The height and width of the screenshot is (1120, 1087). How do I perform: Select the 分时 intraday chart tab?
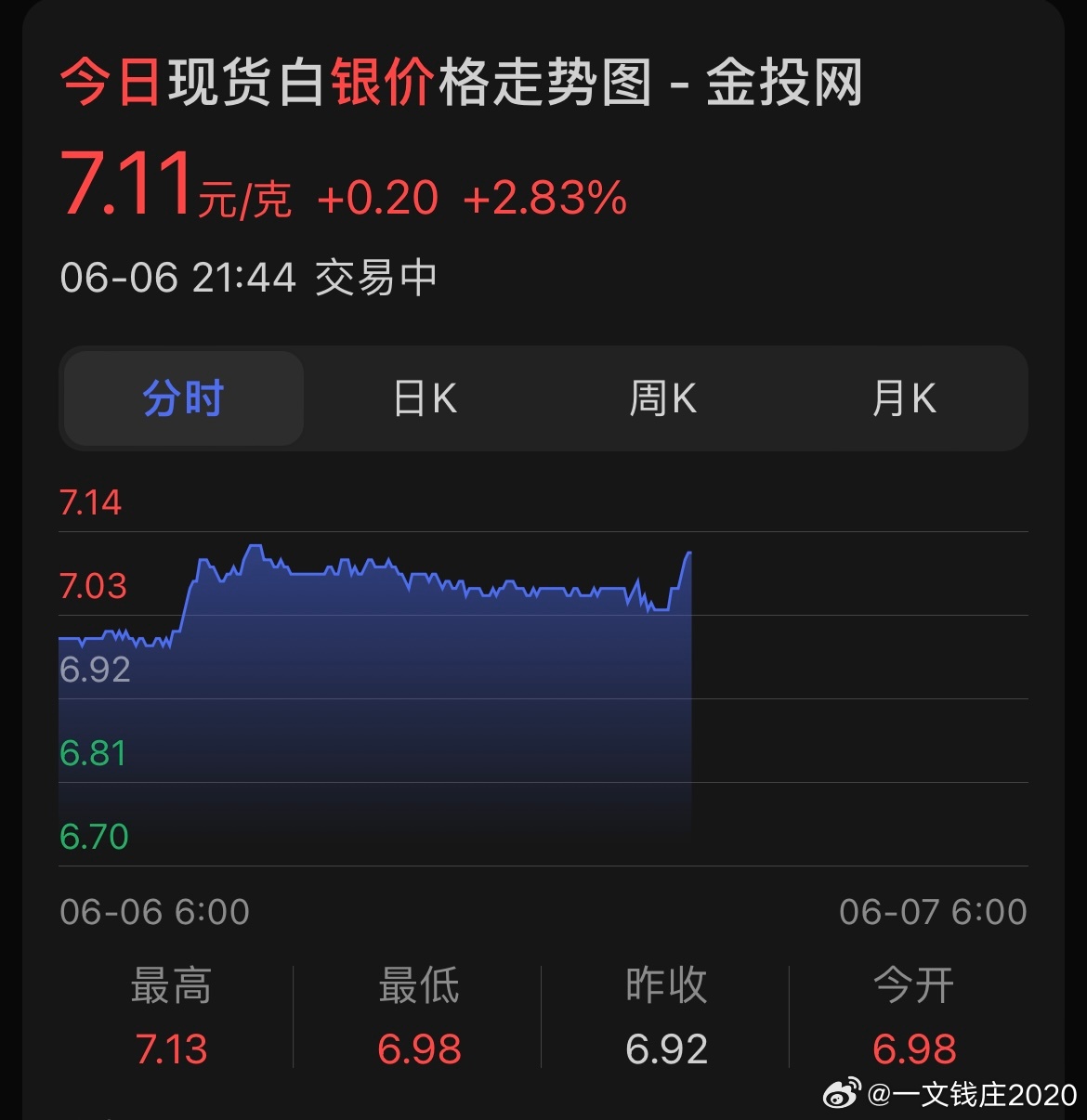pos(181,397)
